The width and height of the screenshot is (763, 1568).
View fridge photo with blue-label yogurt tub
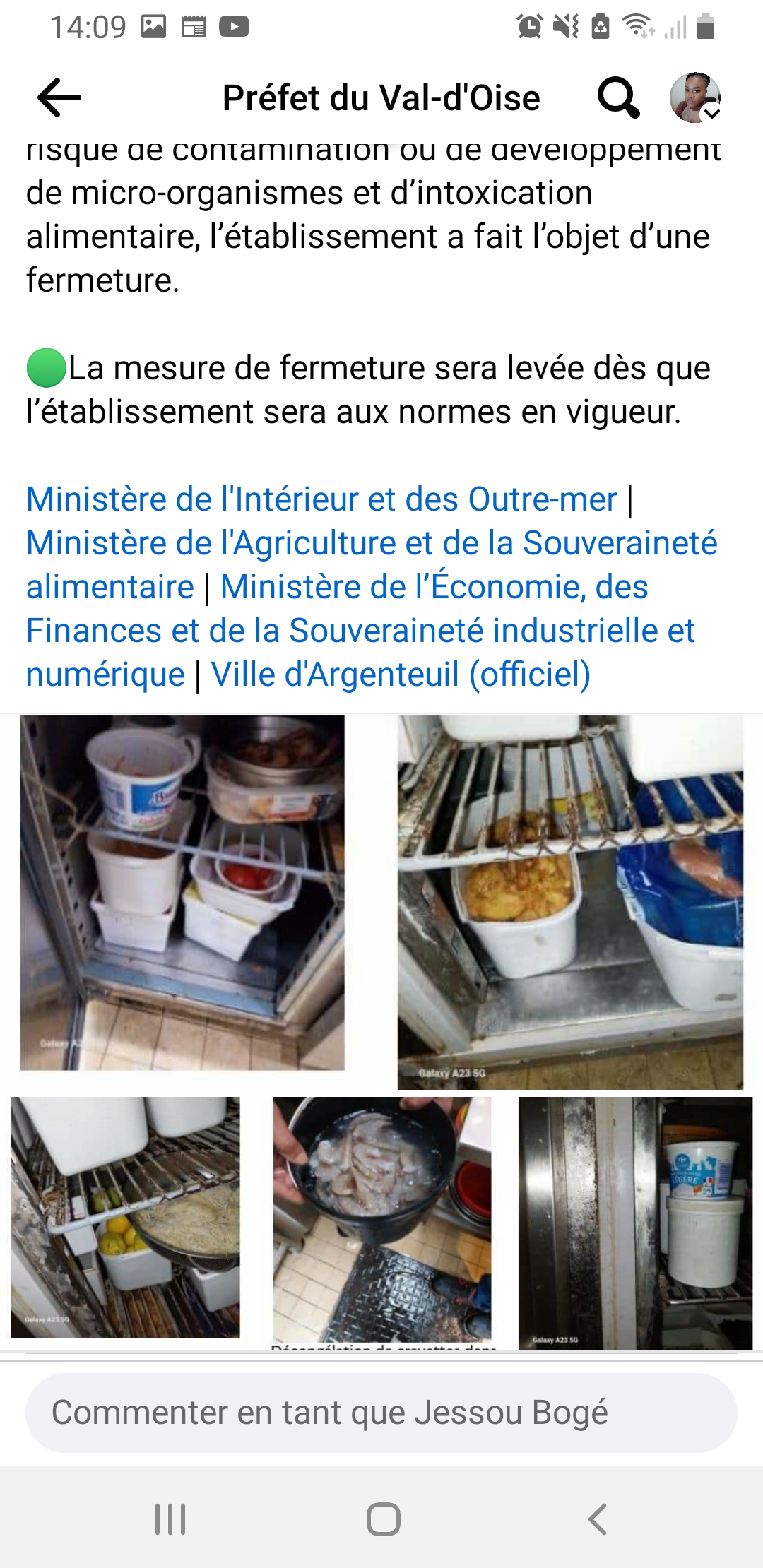182,893
